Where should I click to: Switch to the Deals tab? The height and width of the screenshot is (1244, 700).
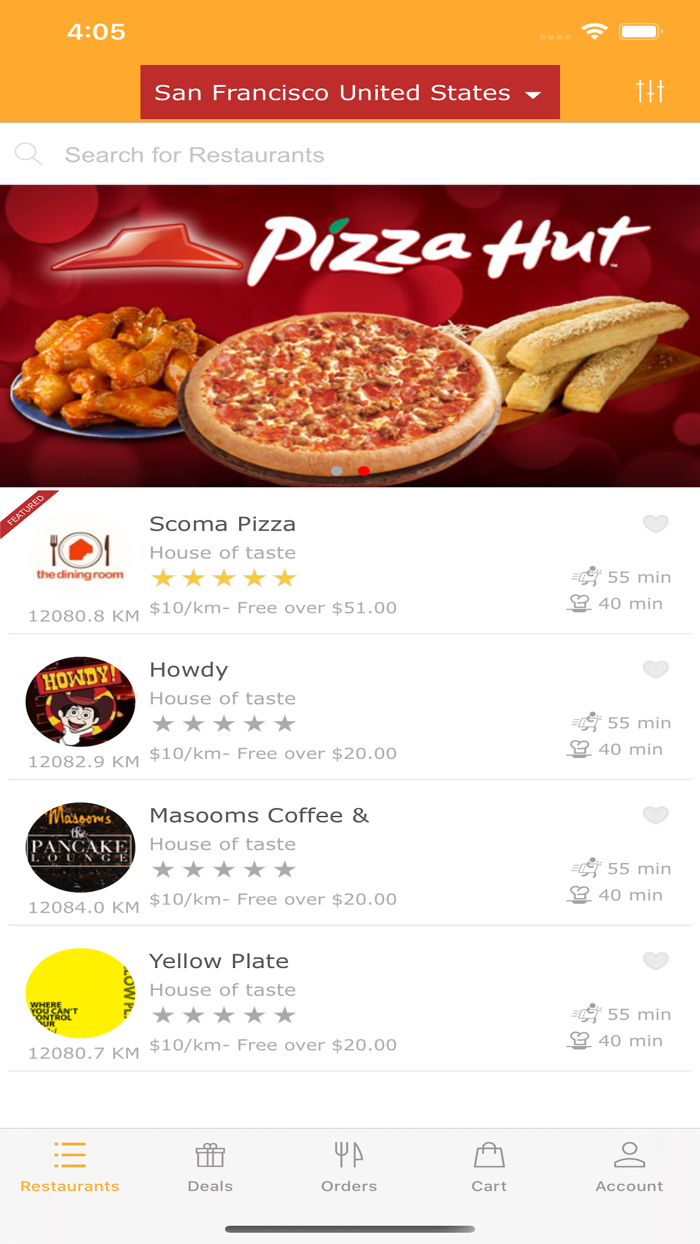tap(210, 1168)
